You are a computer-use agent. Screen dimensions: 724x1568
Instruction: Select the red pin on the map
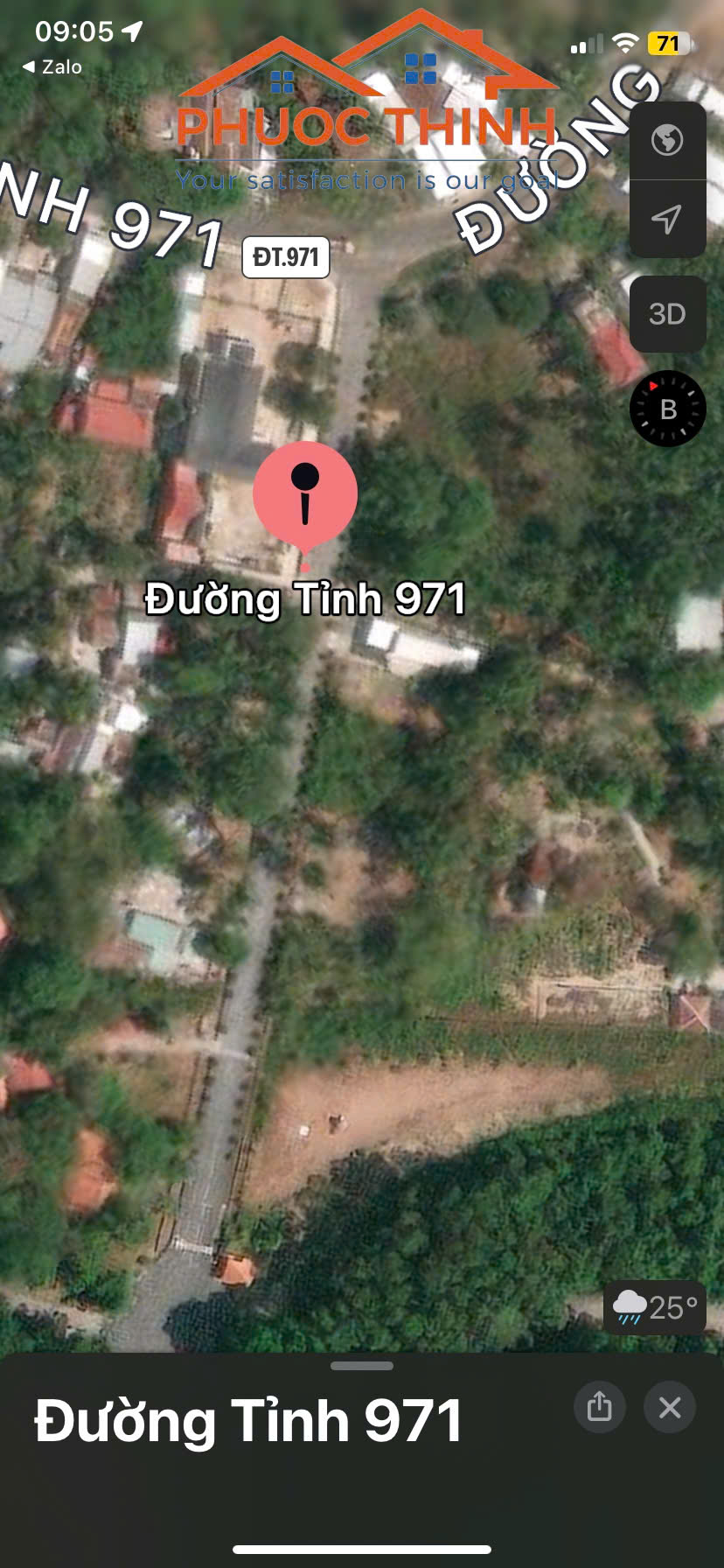[305, 496]
